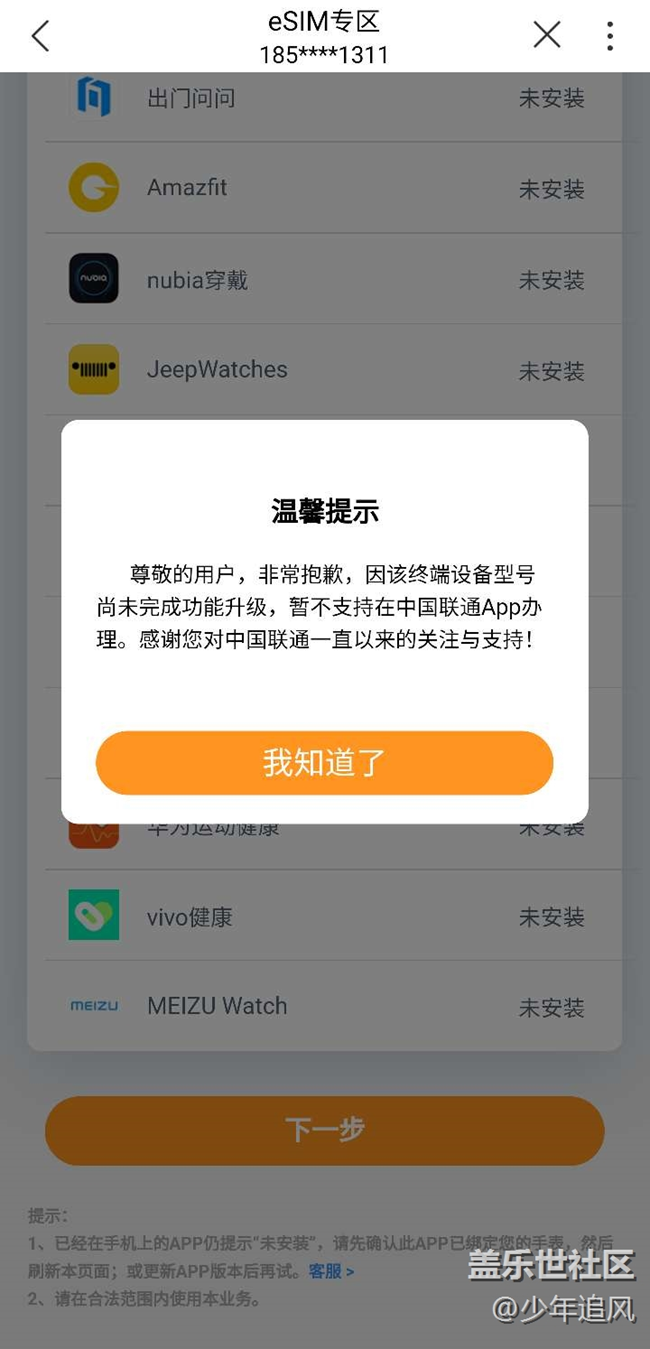650x1349 pixels.
Task: Choose the MEIZU Watch row
Action: point(325,1006)
